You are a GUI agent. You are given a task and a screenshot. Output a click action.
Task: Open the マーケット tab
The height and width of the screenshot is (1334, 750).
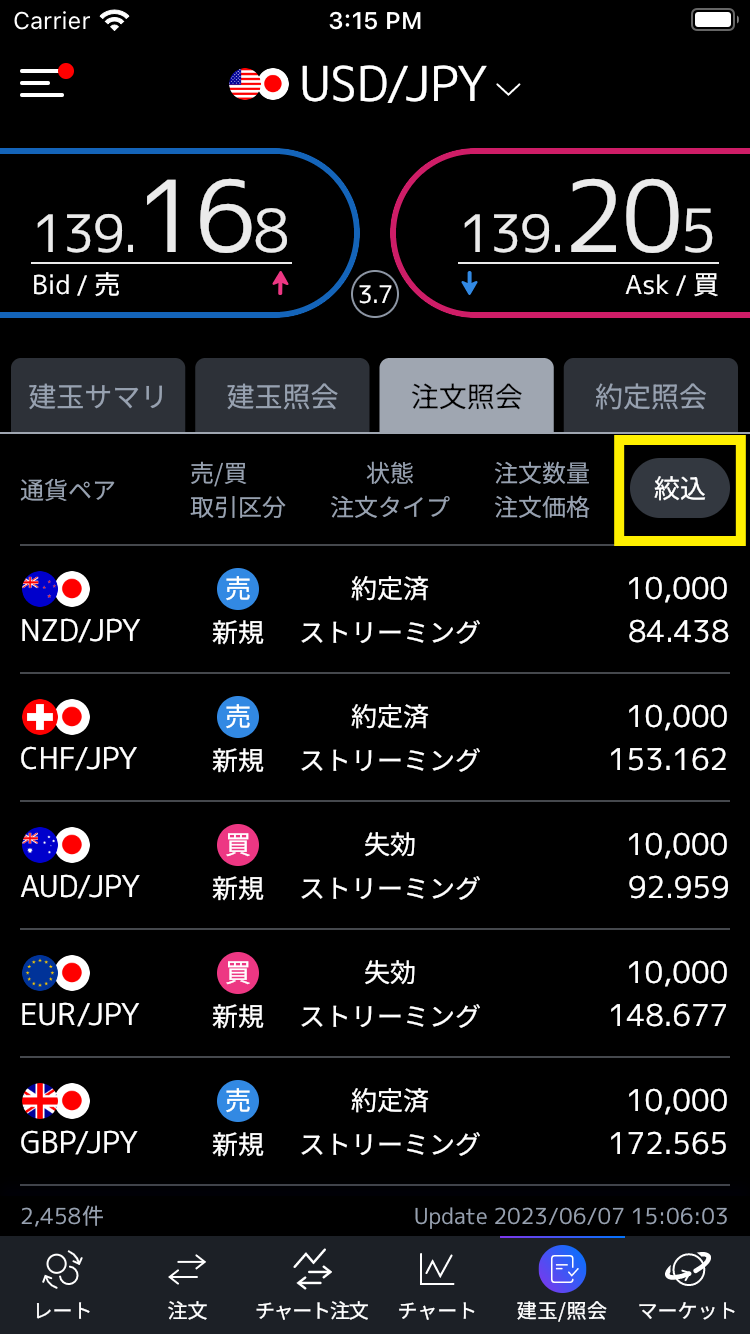click(x=687, y=1285)
